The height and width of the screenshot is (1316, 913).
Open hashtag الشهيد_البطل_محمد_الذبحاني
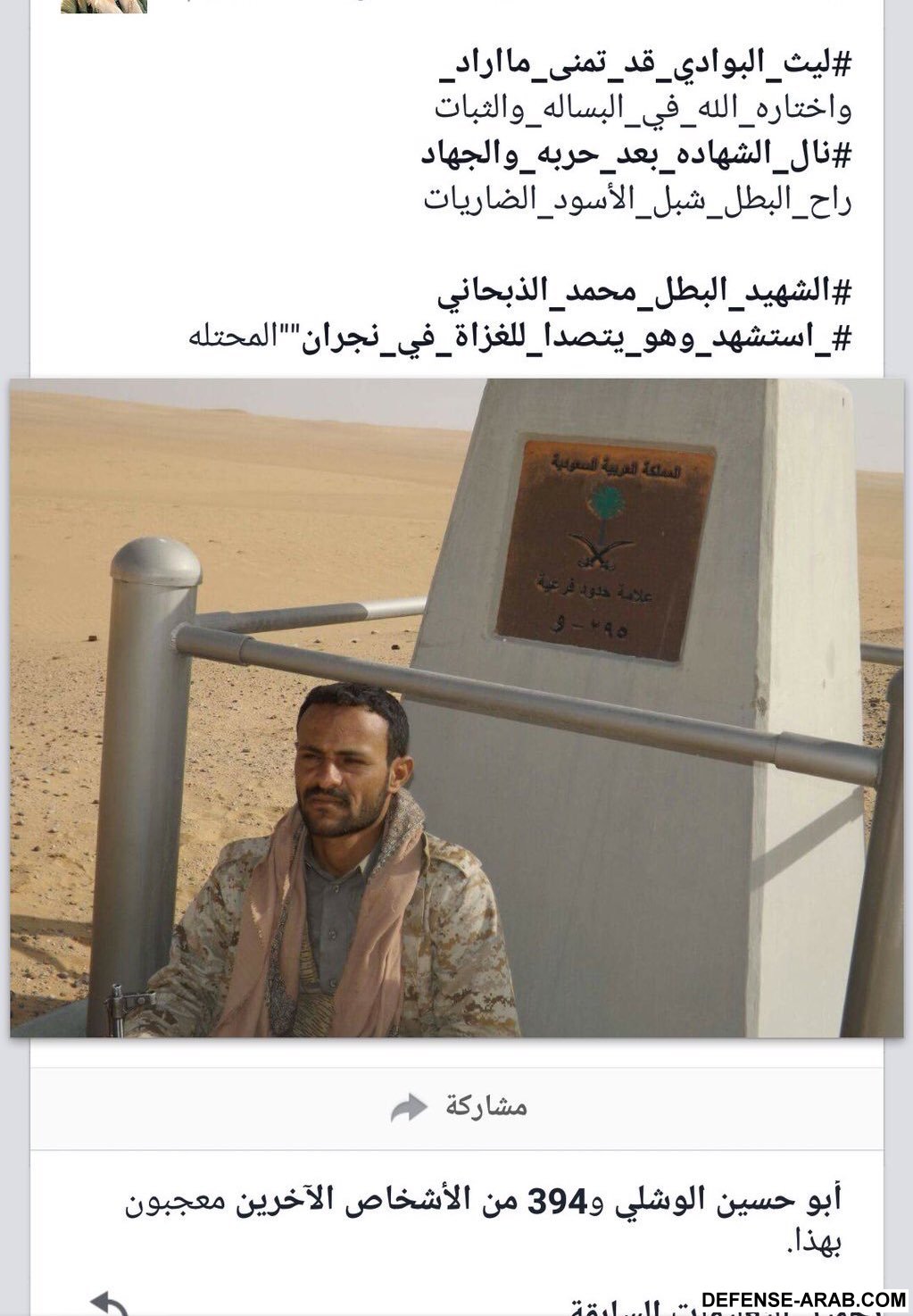(x=643, y=292)
